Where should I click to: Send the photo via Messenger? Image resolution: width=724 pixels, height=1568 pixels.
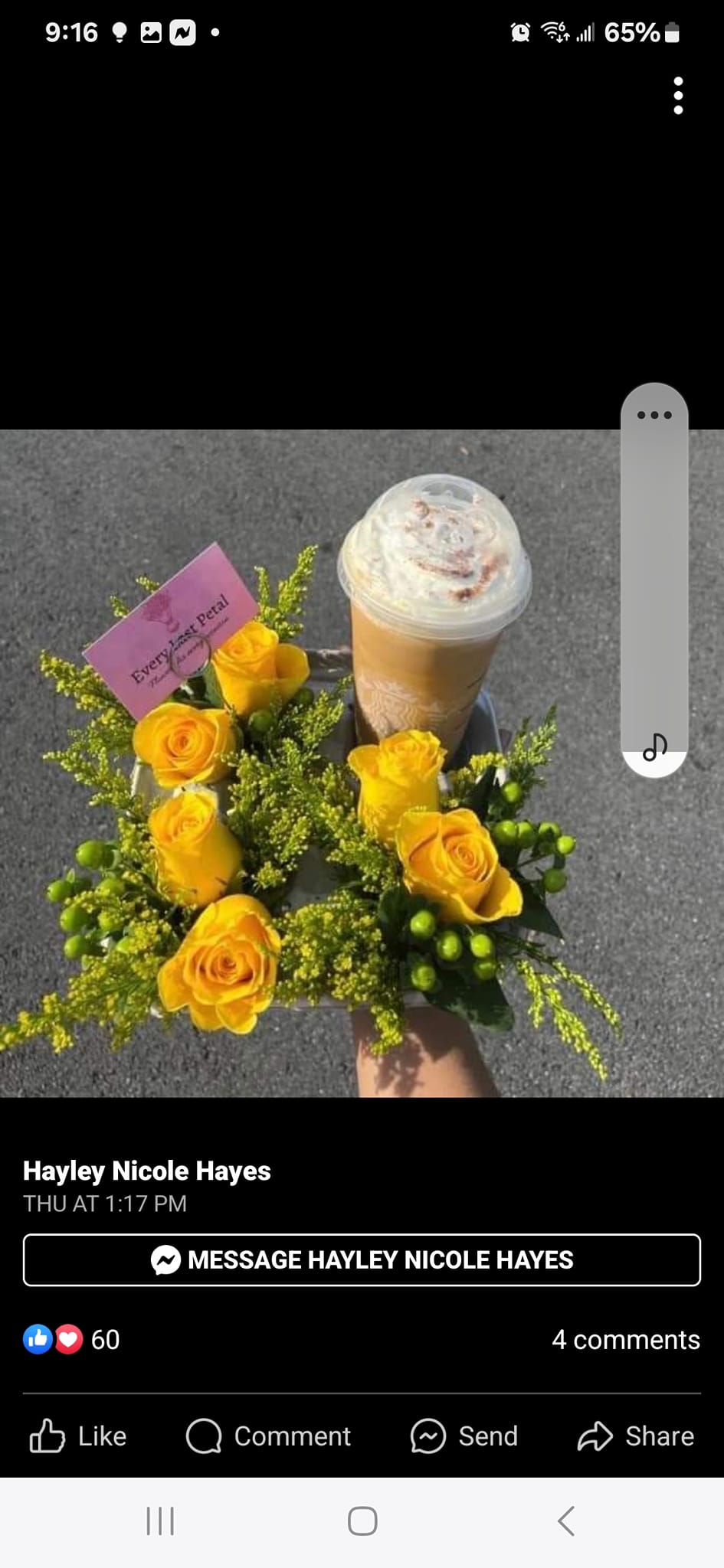pos(464,1436)
